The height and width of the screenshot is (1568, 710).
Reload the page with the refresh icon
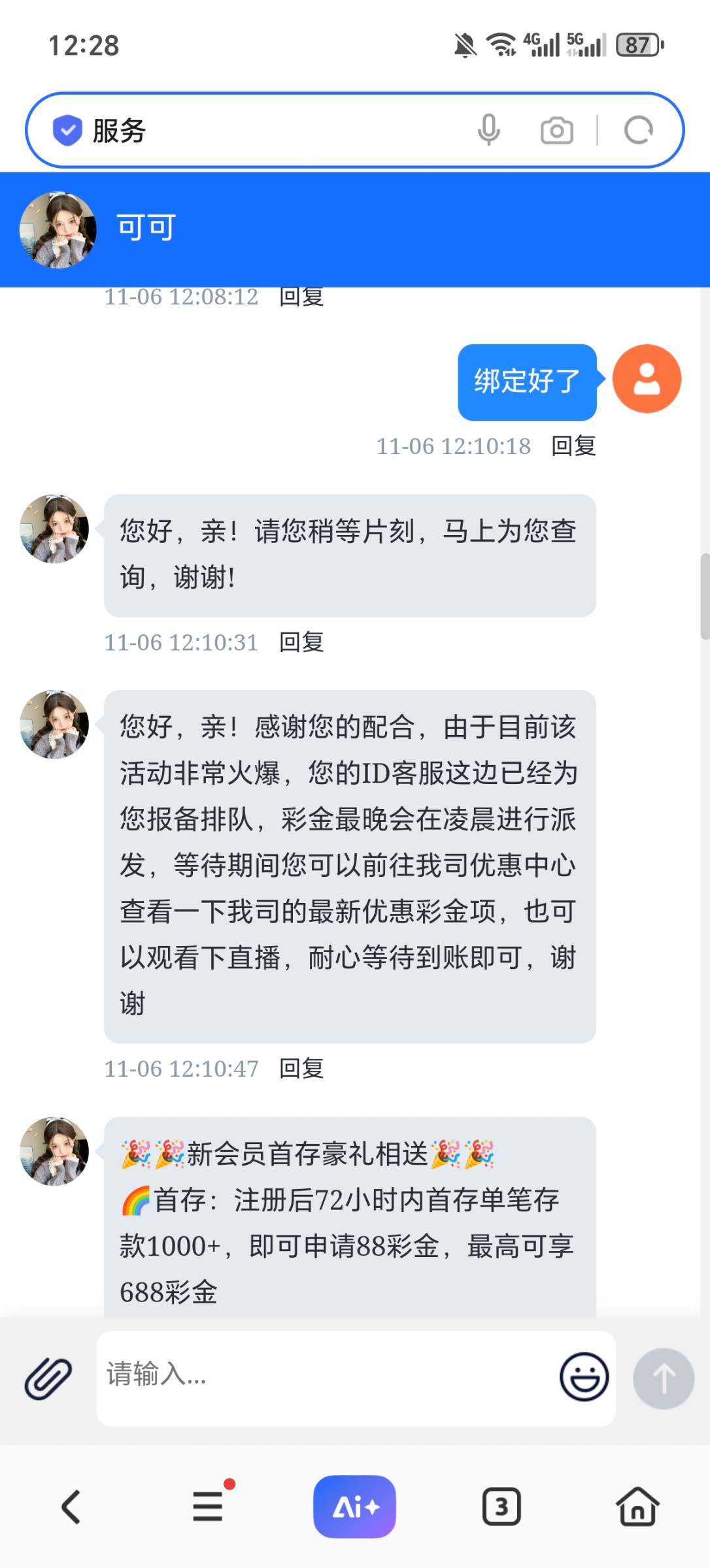(638, 130)
